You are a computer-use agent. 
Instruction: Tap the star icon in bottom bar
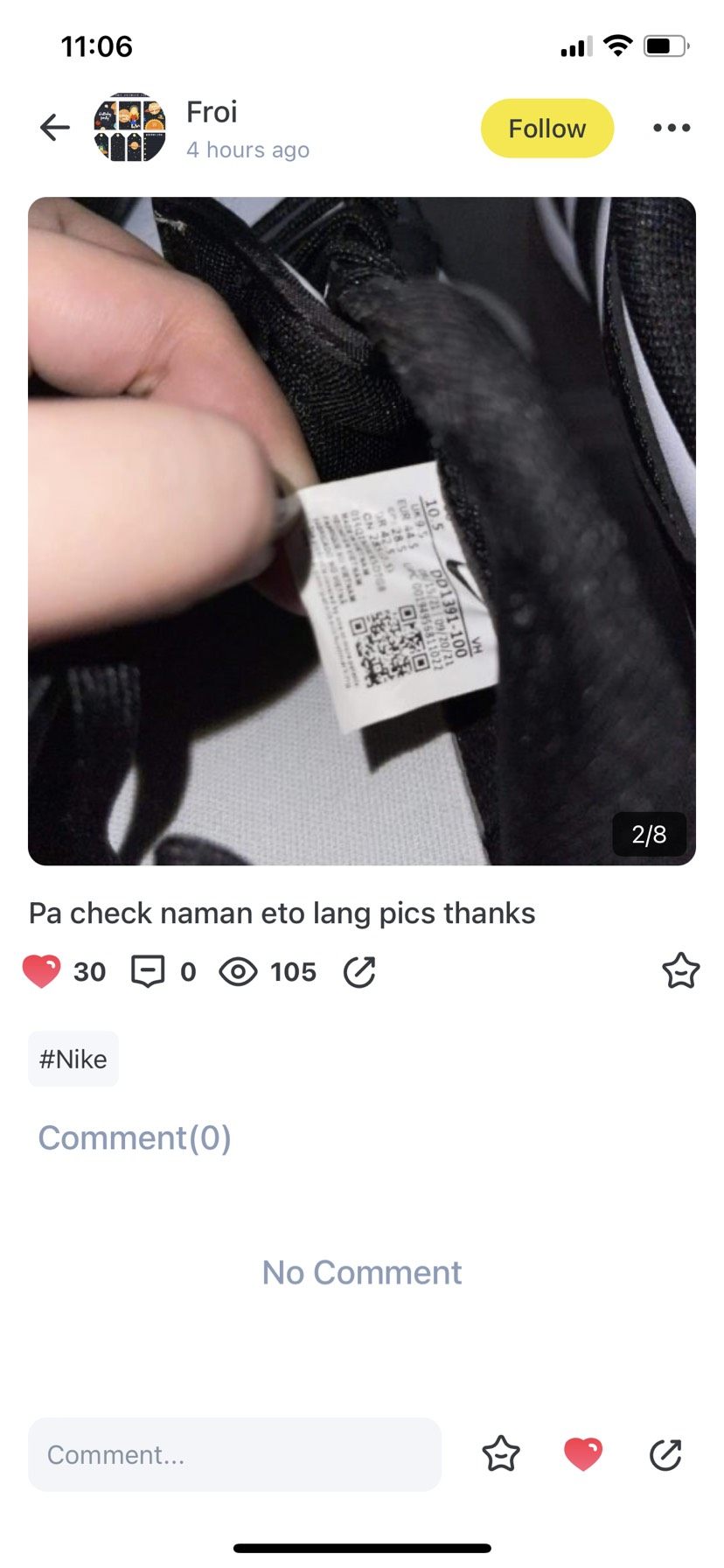point(501,1454)
